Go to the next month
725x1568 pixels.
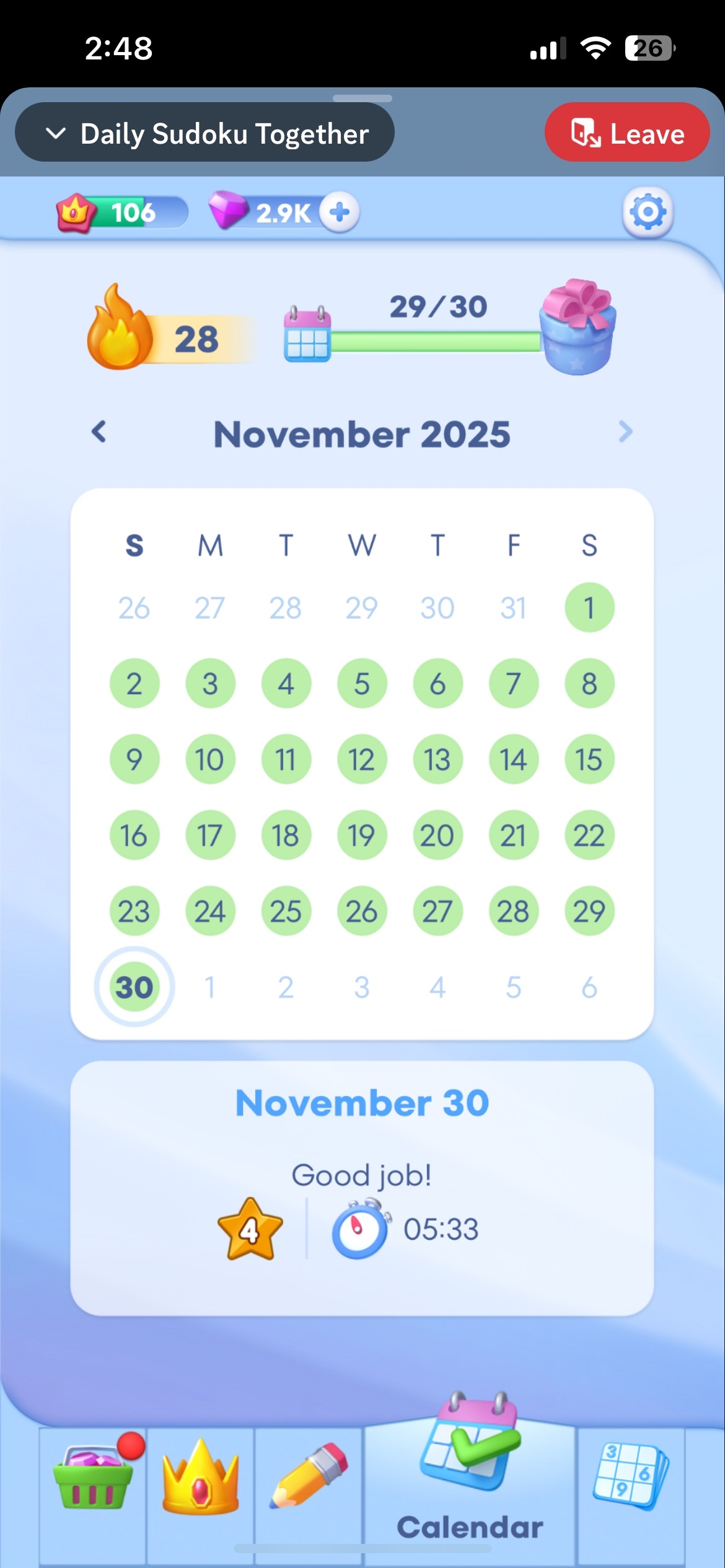pos(625,432)
